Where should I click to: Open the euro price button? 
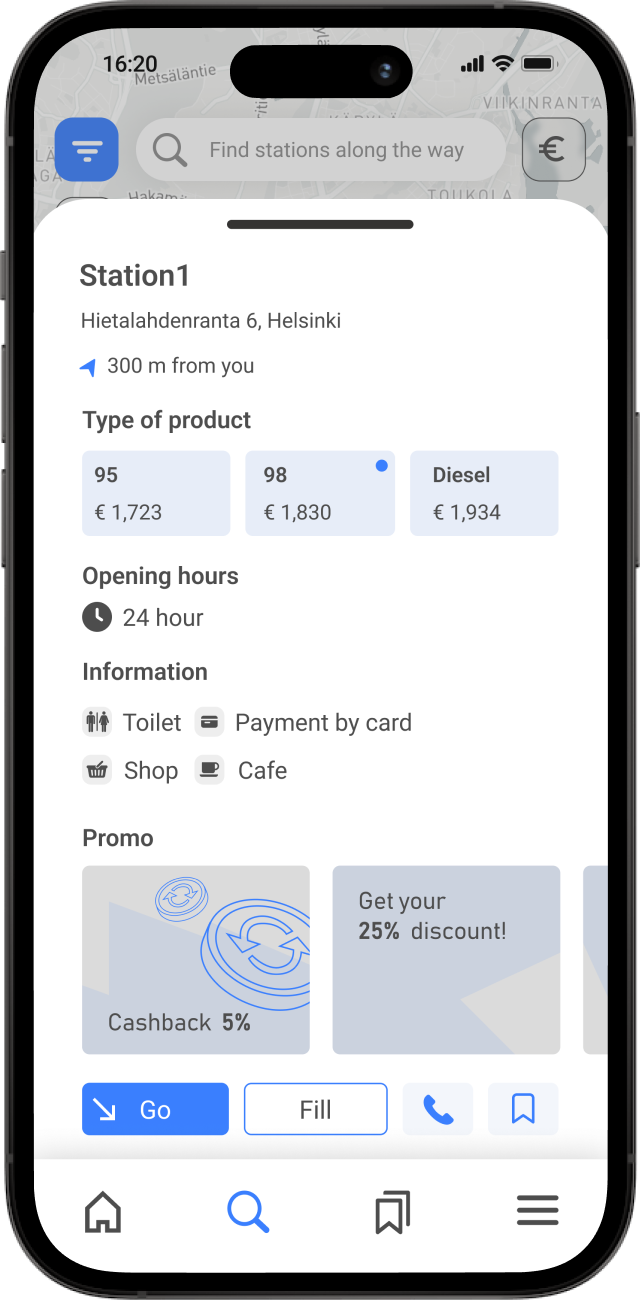point(553,150)
